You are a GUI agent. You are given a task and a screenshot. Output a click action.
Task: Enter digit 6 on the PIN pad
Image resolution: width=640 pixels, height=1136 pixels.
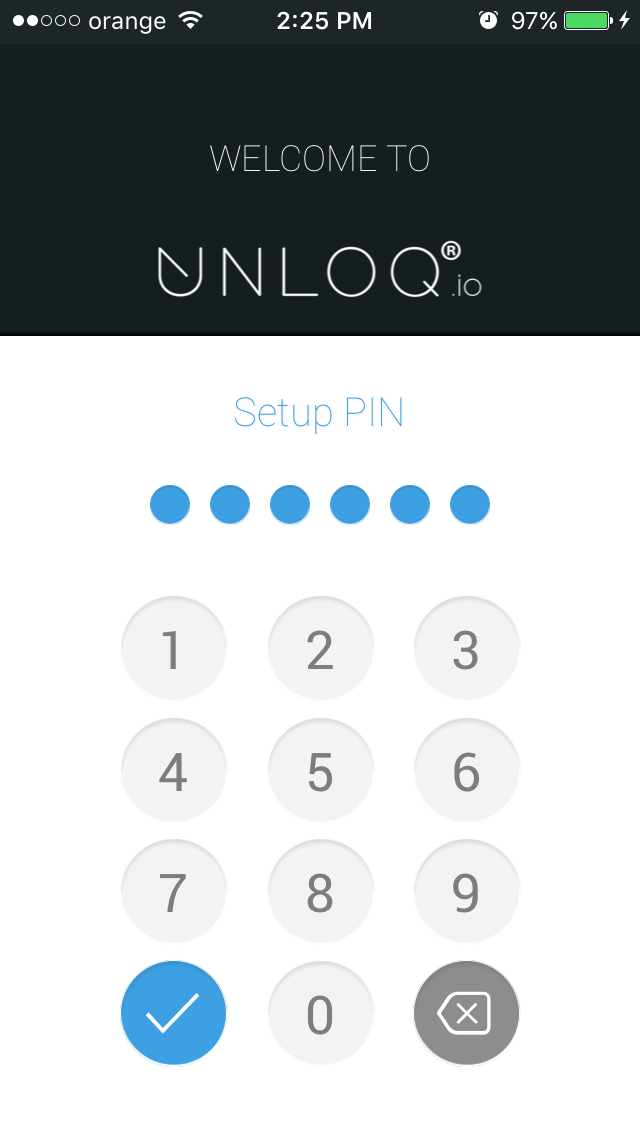click(x=466, y=769)
